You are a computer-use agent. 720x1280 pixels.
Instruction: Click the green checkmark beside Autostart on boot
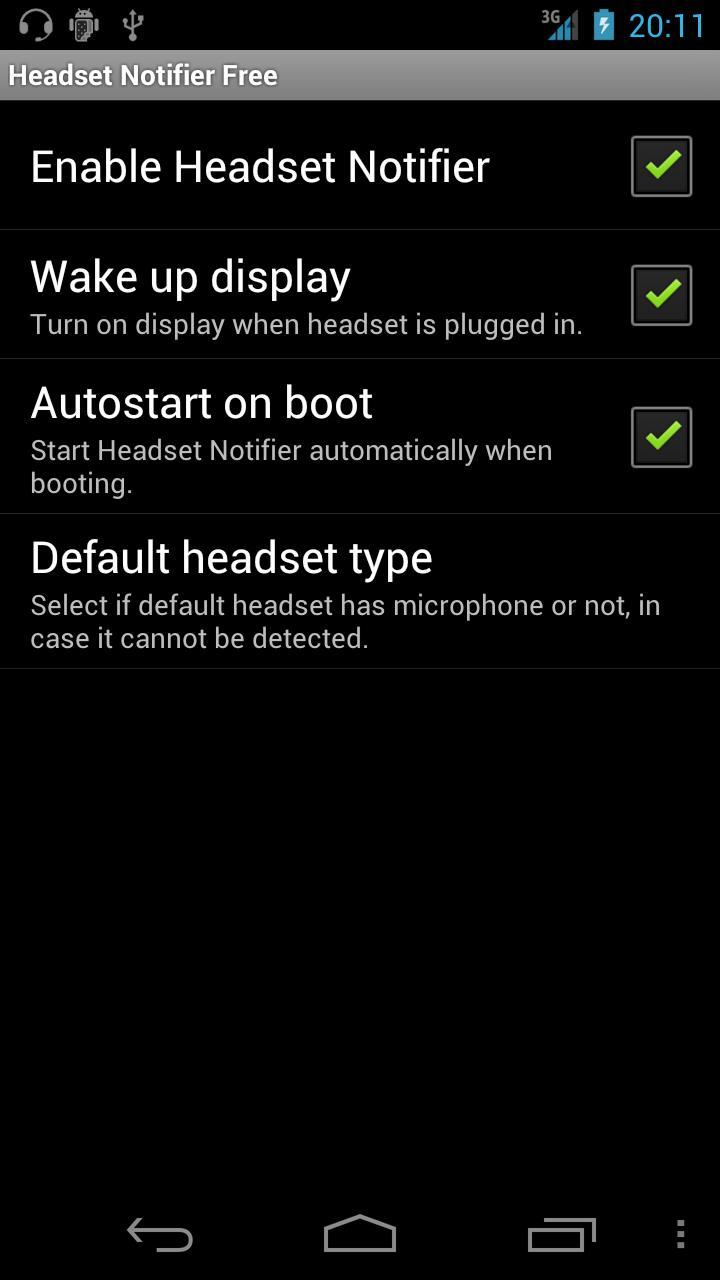pos(659,435)
